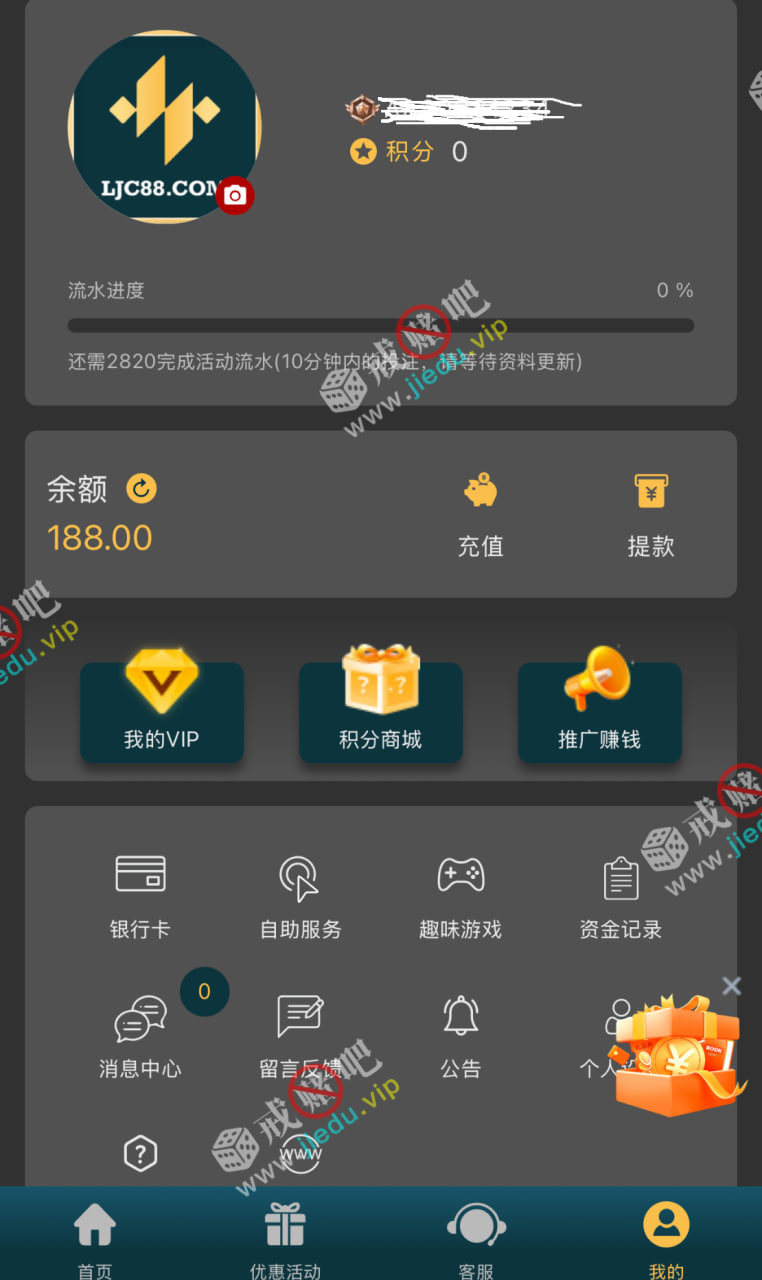Open the question-mark help icon

click(140, 1154)
